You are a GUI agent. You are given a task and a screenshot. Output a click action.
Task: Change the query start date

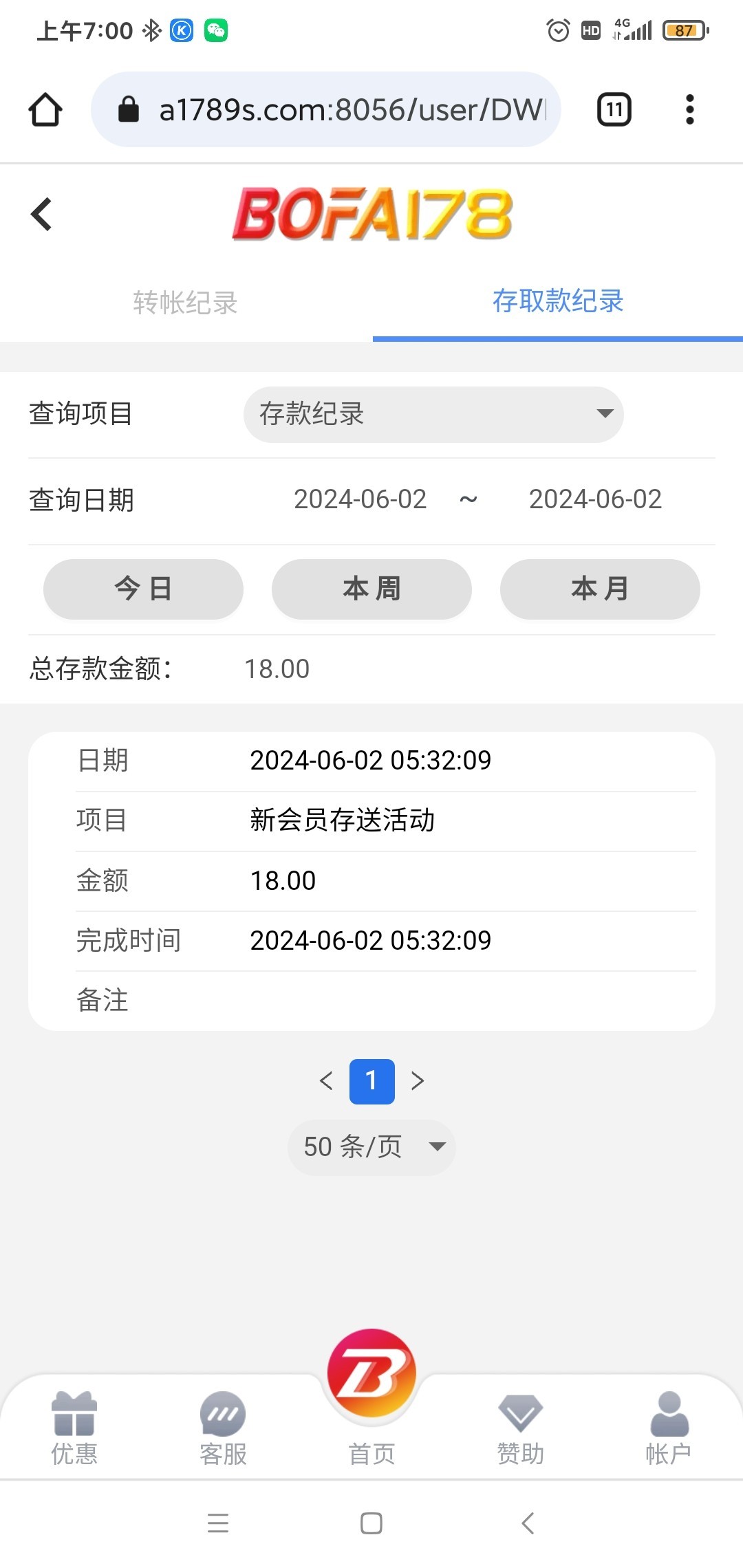[360, 499]
